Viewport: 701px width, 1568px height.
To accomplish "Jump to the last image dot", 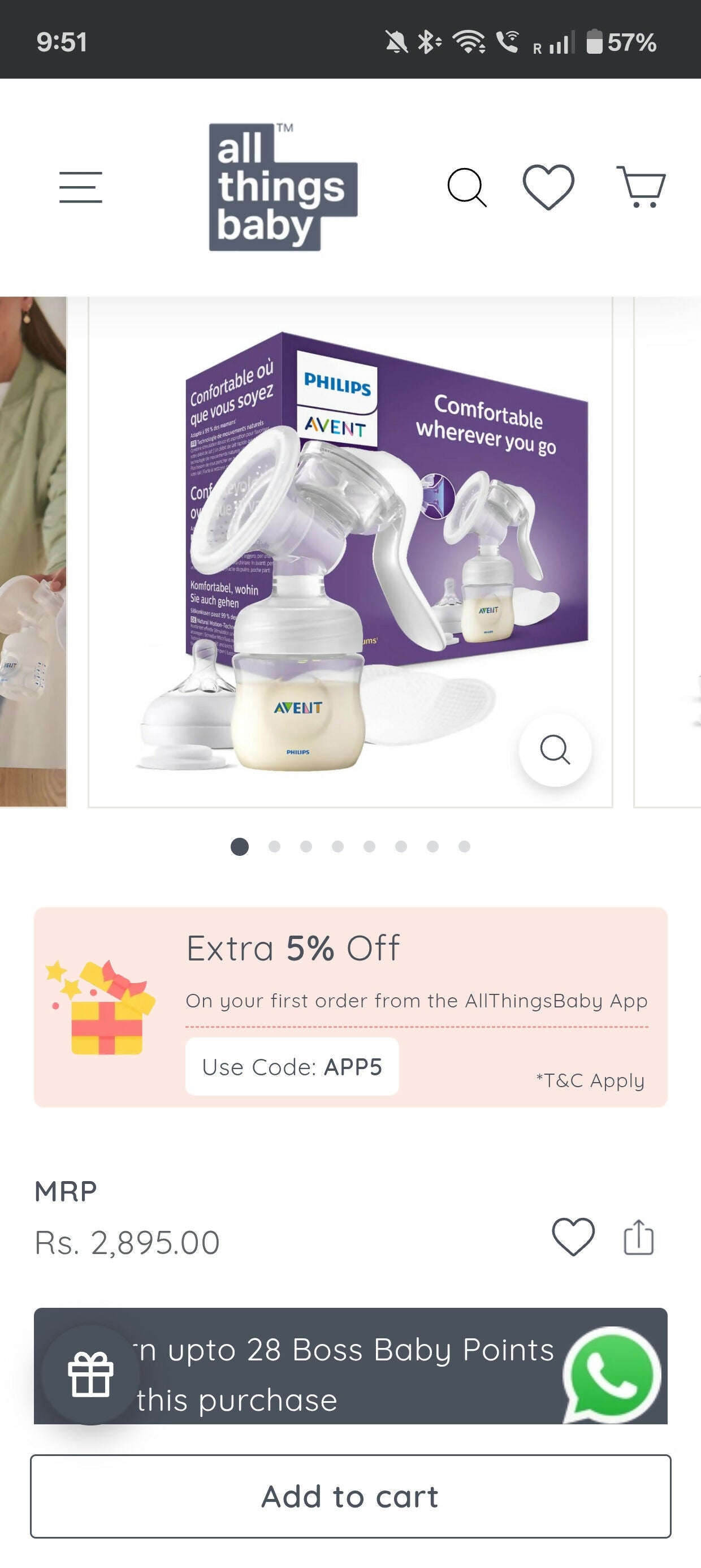I will pos(464,846).
